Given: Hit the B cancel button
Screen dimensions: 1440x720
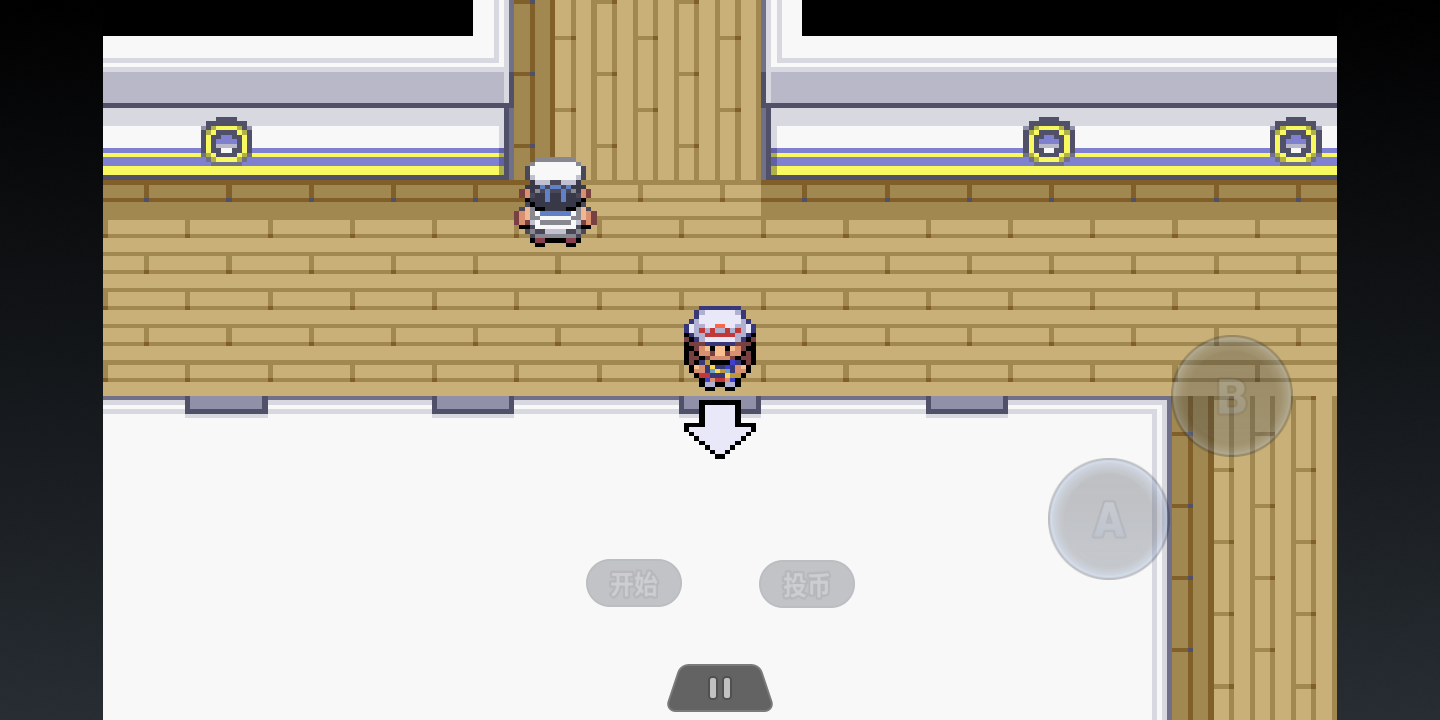Looking at the screenshot, I should [1231, 396].
